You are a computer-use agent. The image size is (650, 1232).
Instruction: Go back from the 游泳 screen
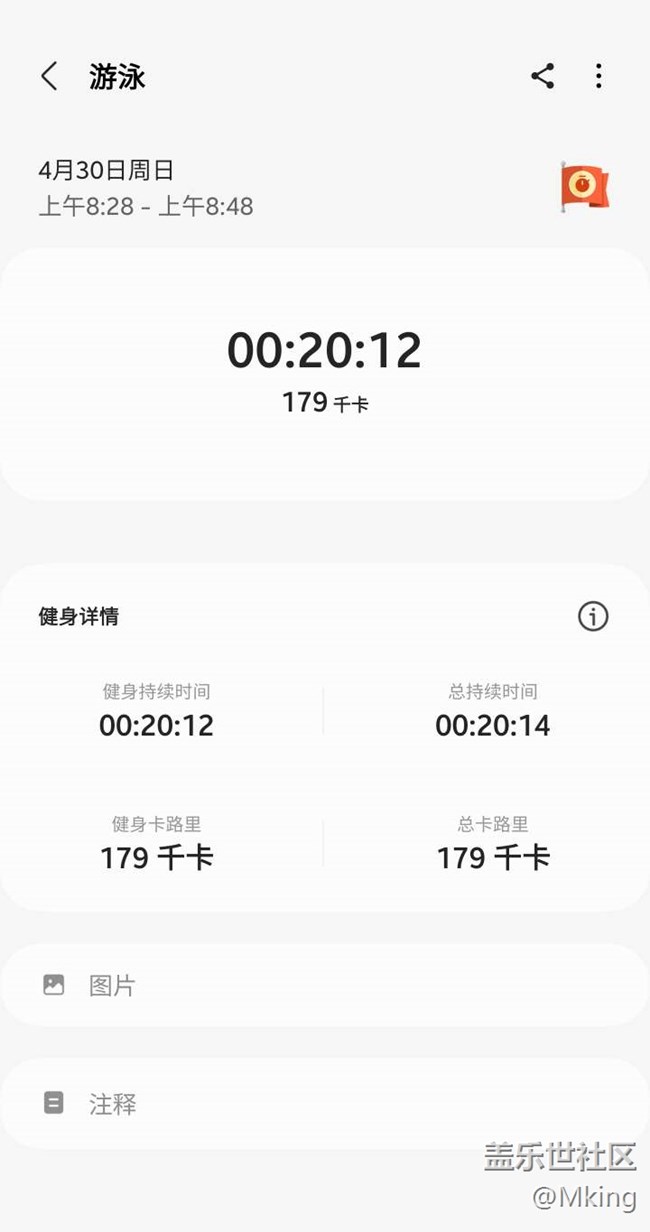[x=49, y=76]
